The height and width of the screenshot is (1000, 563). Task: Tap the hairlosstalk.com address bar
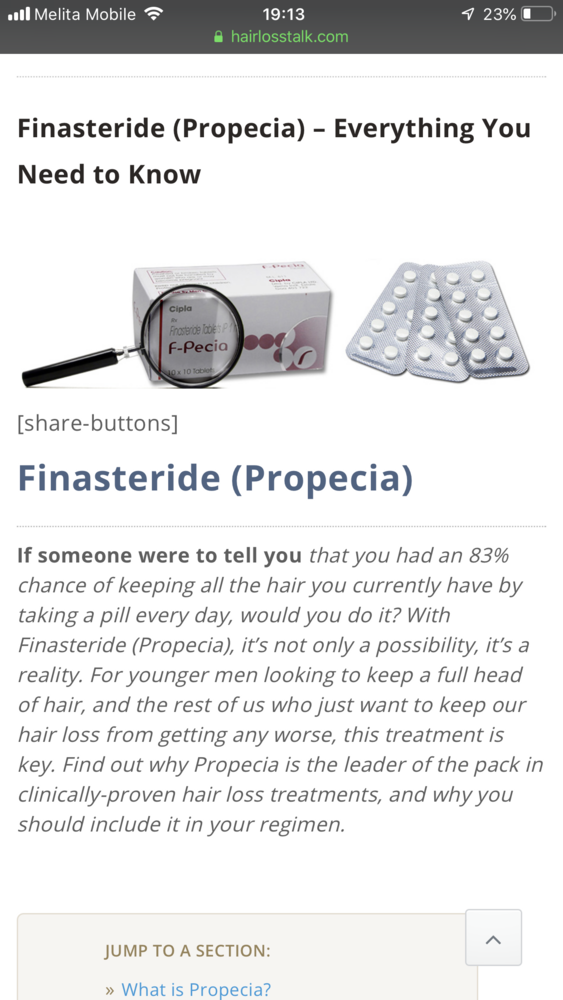pos(281,36)
